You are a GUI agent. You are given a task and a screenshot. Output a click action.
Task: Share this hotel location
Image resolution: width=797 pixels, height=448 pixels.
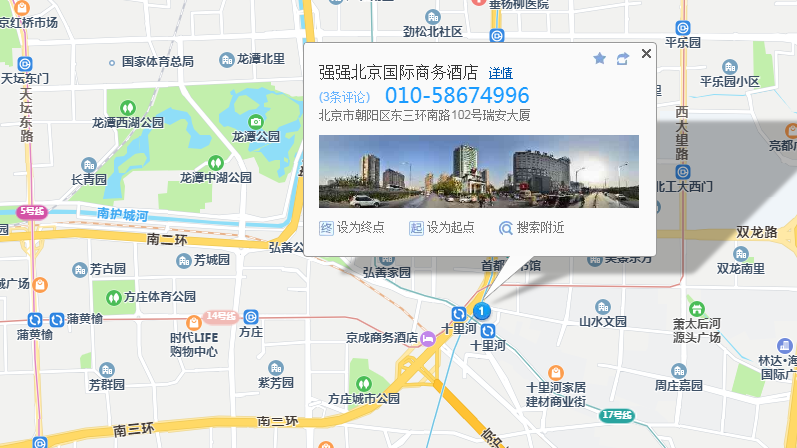point(623,59)
